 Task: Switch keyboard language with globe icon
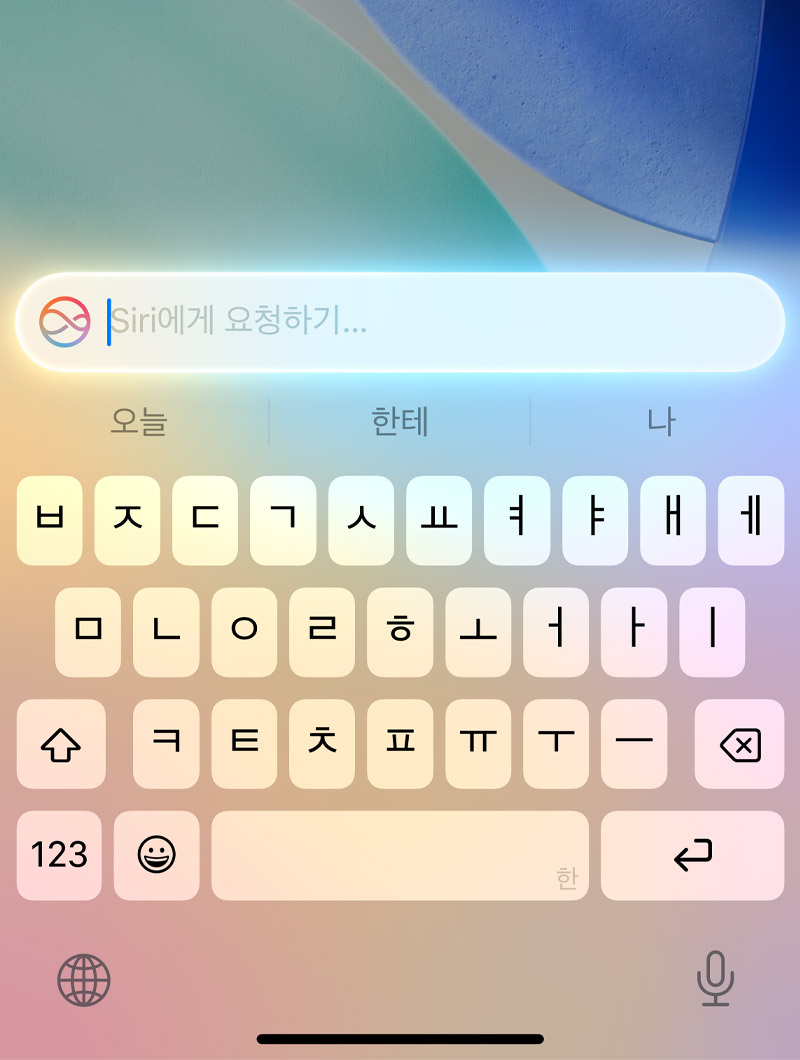[84, 979]
